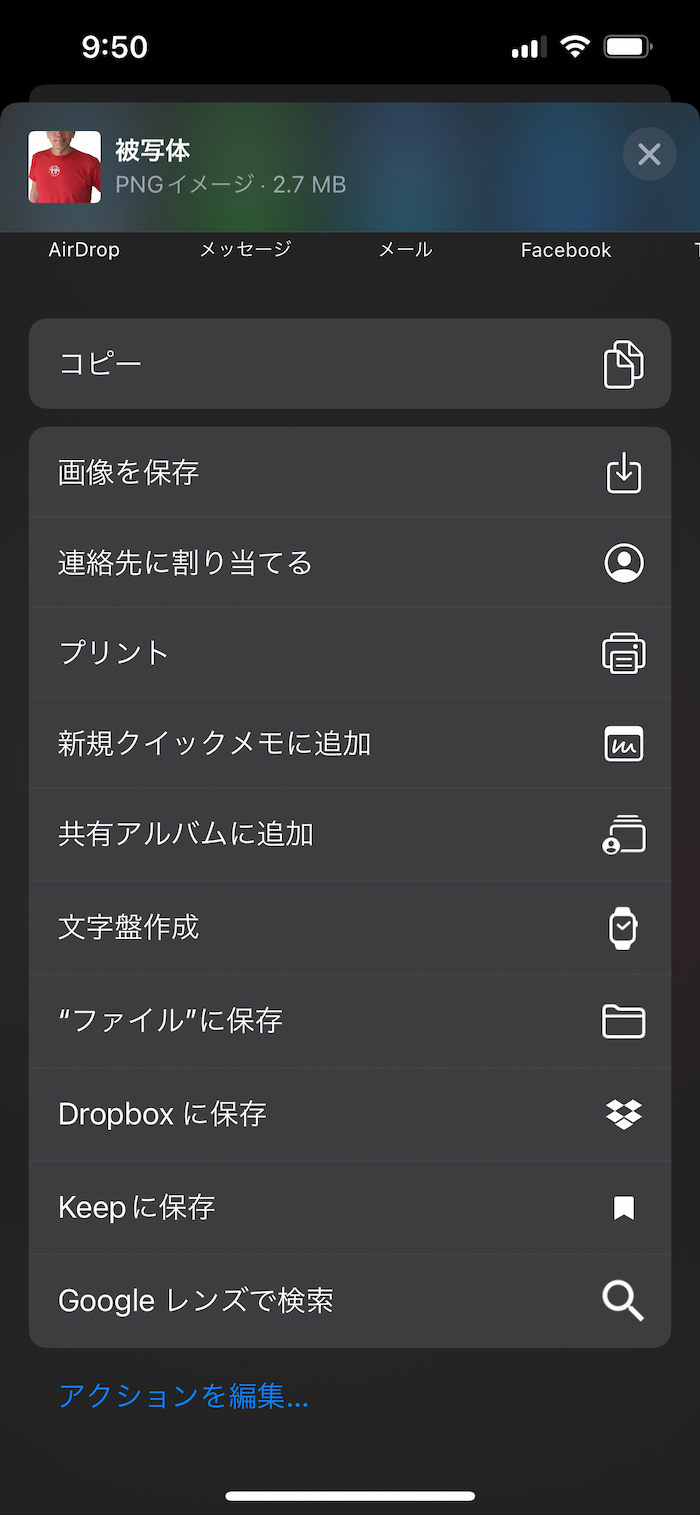Select 文字盤作成 to create watch face
This screenshot has height=1515, width=700.
point(350,928)
